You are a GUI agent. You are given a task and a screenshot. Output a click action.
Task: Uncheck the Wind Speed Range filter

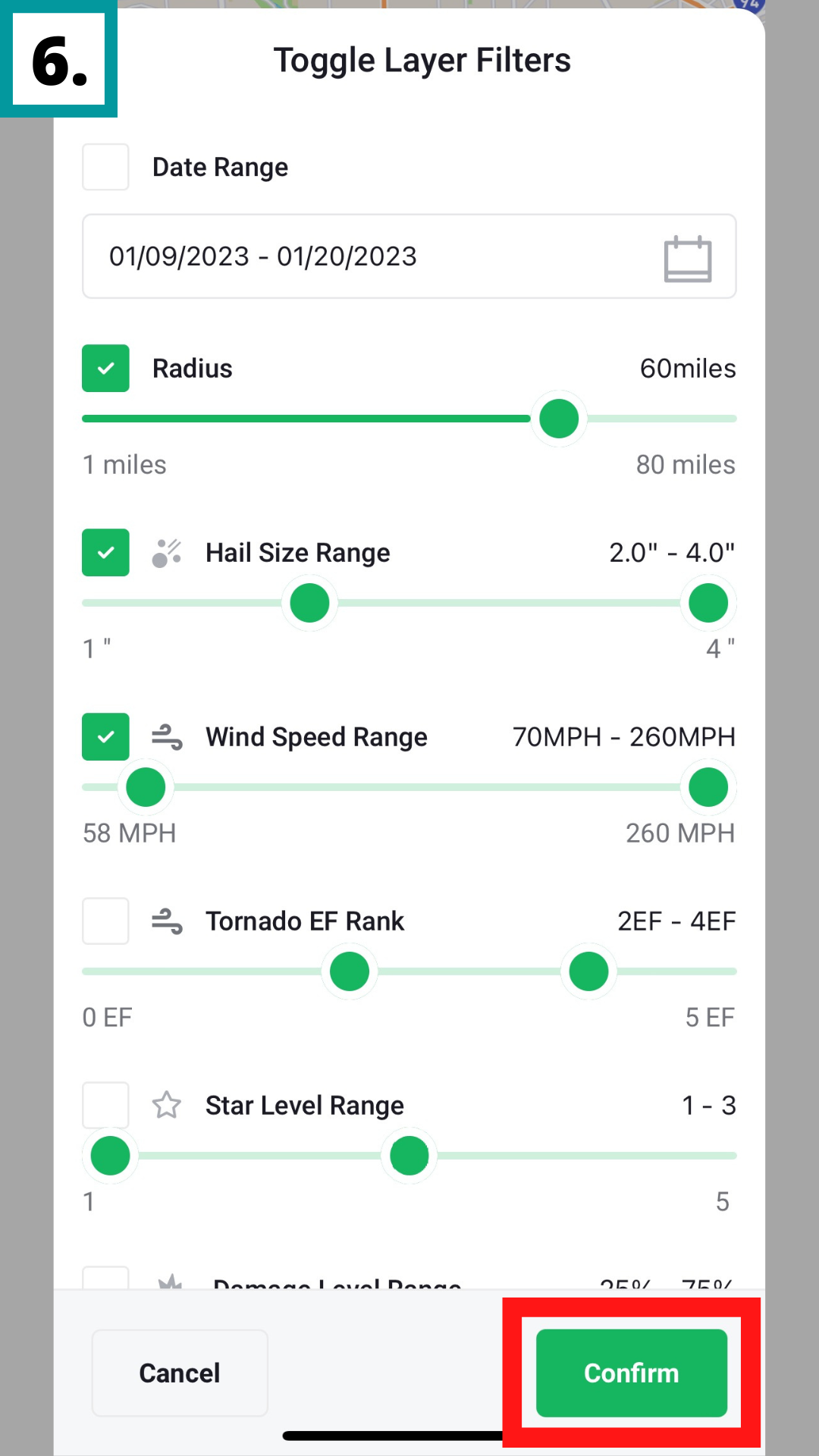[x=105, y=737]
